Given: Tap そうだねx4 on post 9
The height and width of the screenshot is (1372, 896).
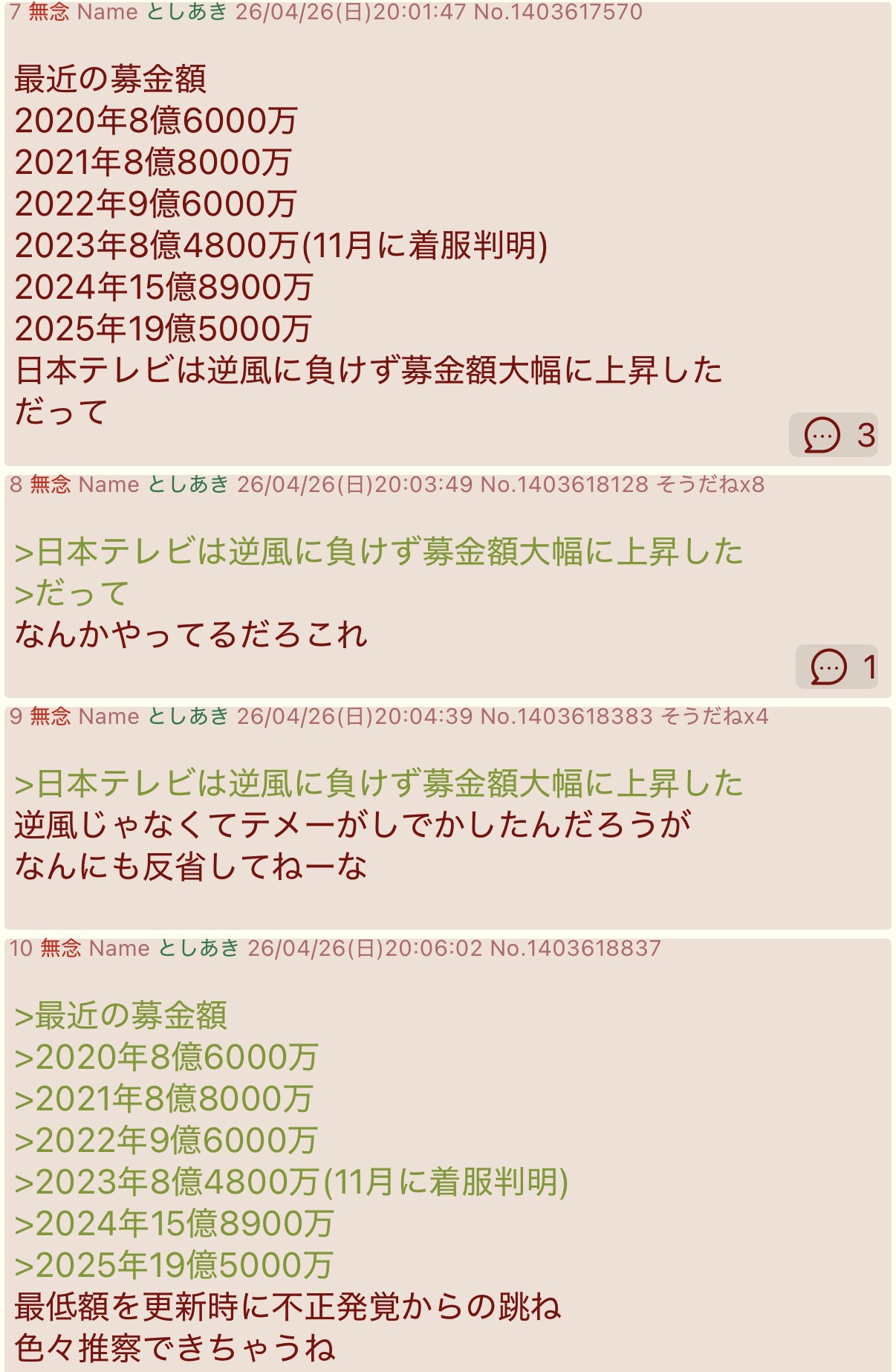Looking at the screenshot, I should [x=714, y=716].
